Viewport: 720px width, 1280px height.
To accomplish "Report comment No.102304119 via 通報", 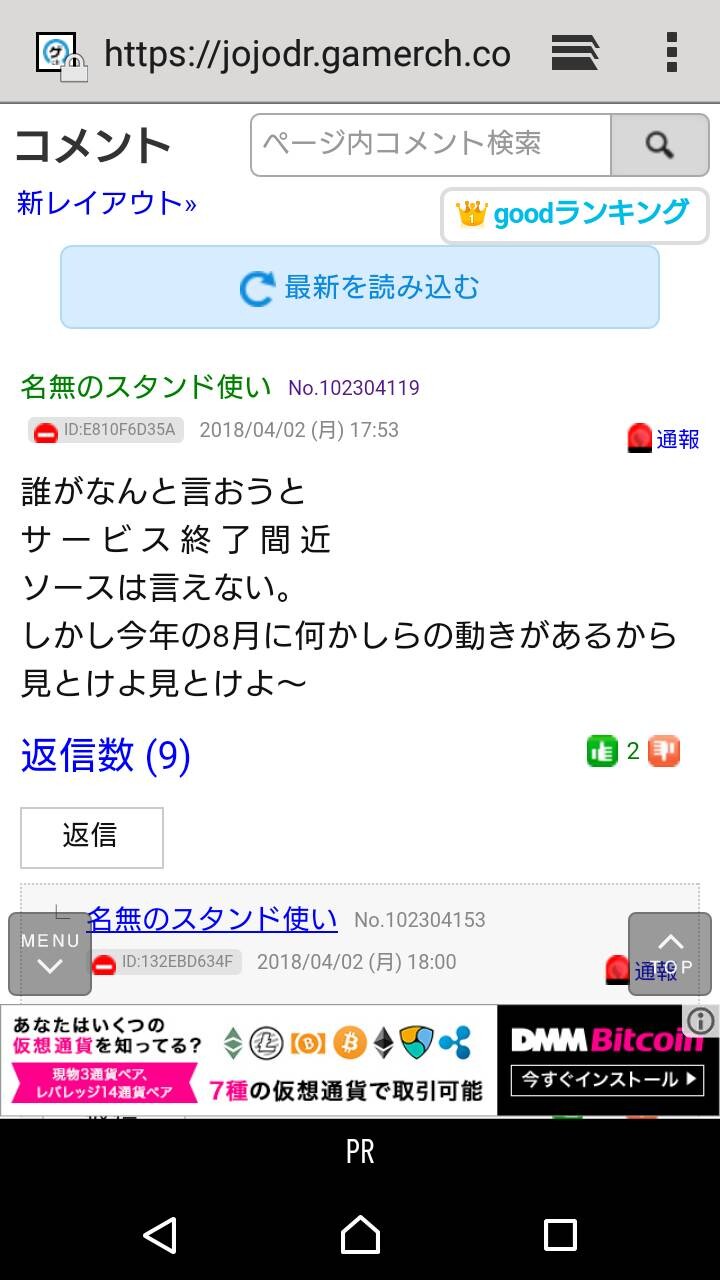I will [663, 438].
